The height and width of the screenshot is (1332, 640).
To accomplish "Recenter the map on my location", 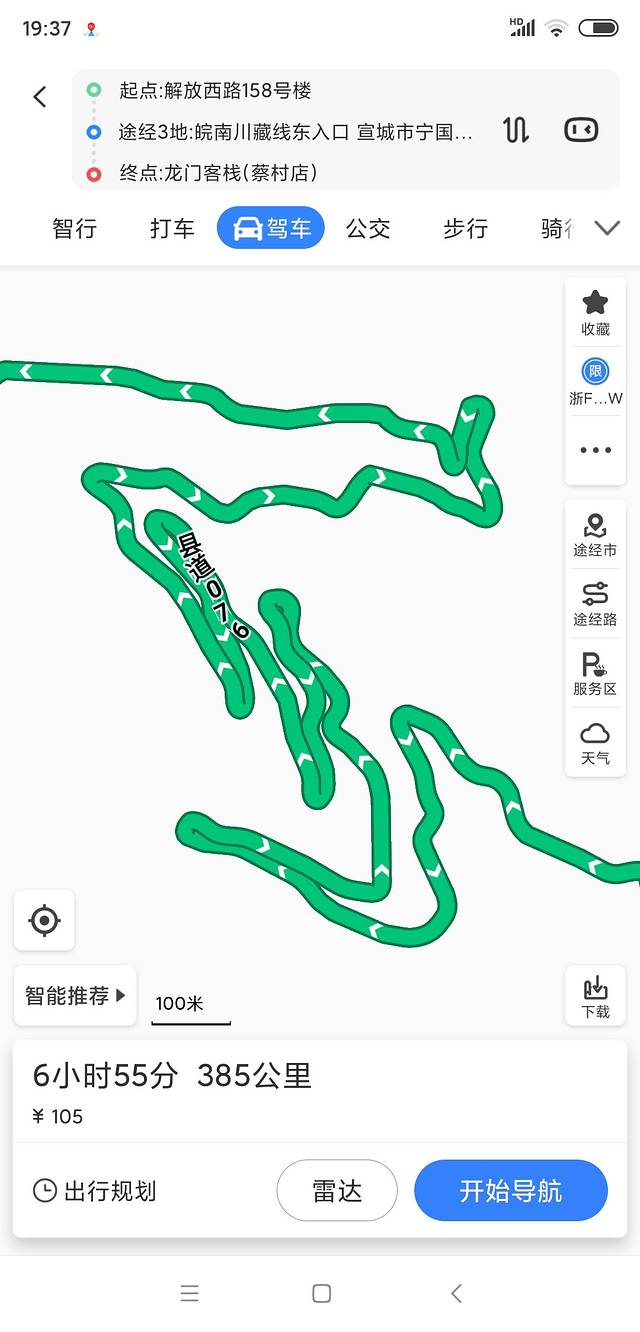I will pyautogui.click(x=44, y=920).
